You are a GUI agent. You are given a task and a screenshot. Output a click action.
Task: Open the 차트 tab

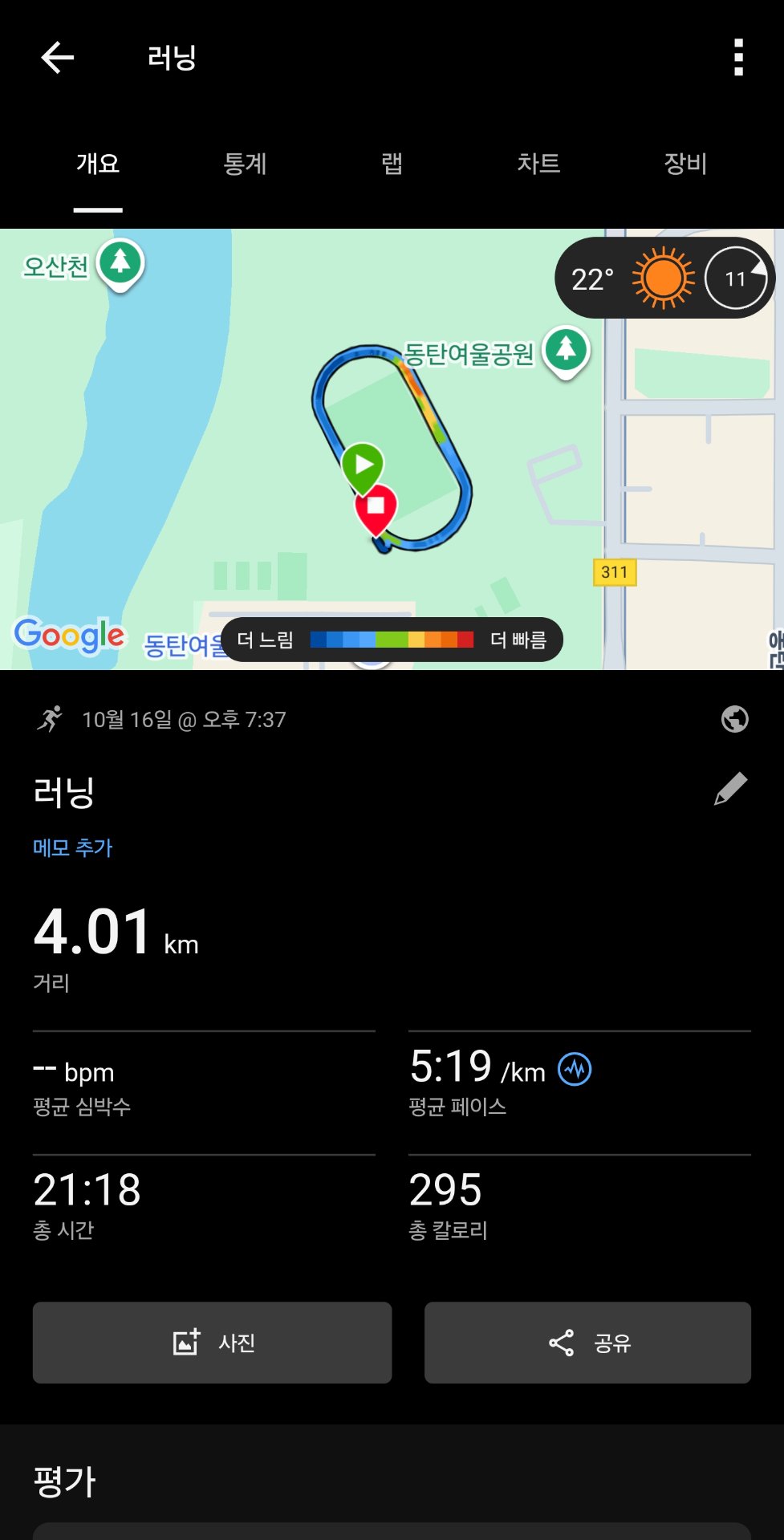click(538, 164)
